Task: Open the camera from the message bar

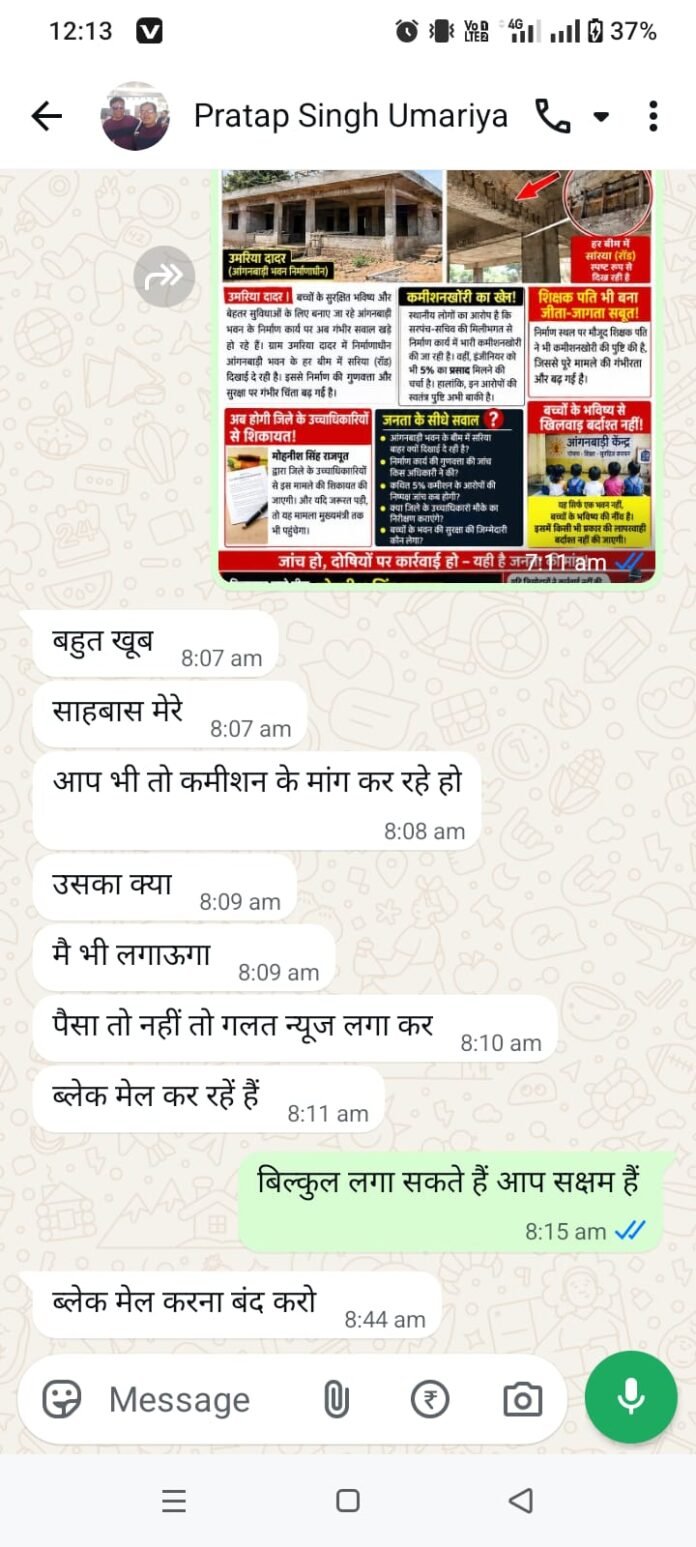Action: tap(522, 1399)
